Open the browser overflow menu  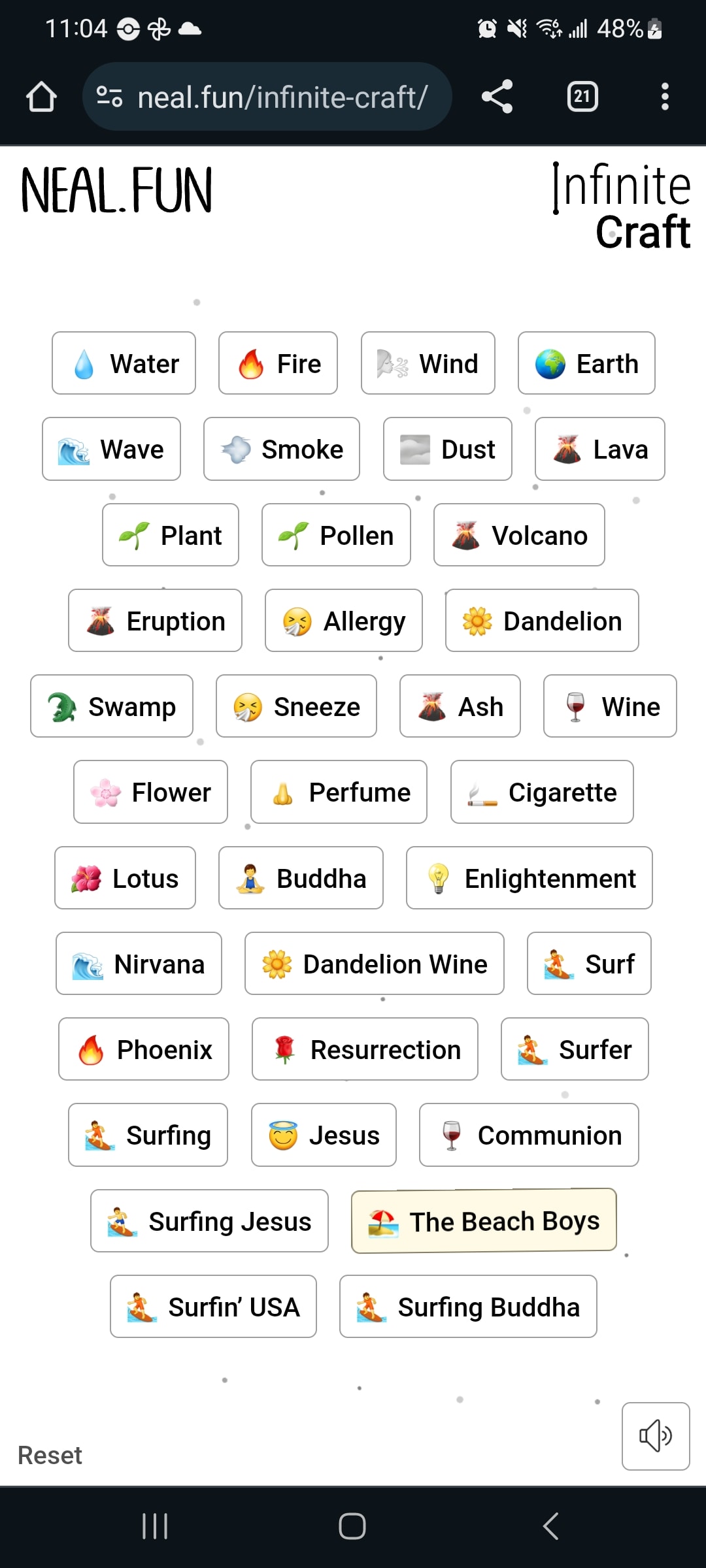665,97
